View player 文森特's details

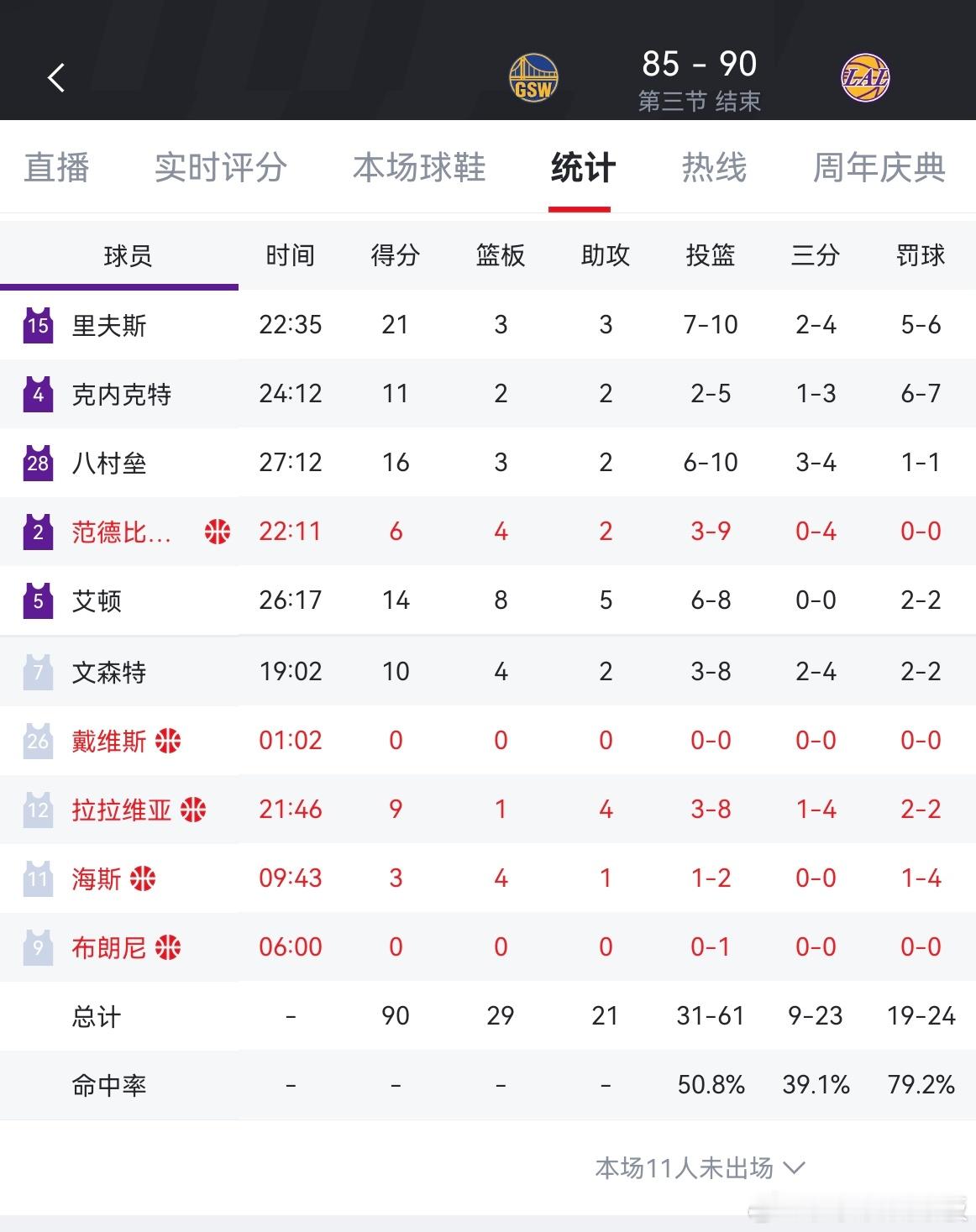click(109, 672)
